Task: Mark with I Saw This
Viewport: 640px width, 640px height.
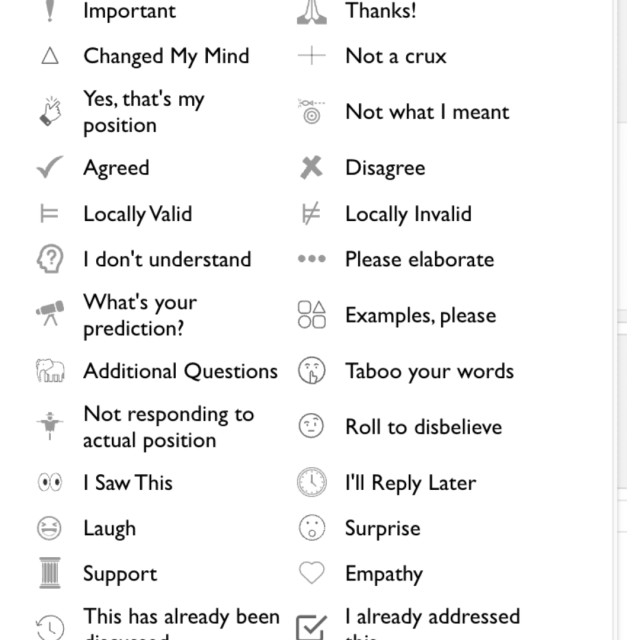Action: pos(127,483)
